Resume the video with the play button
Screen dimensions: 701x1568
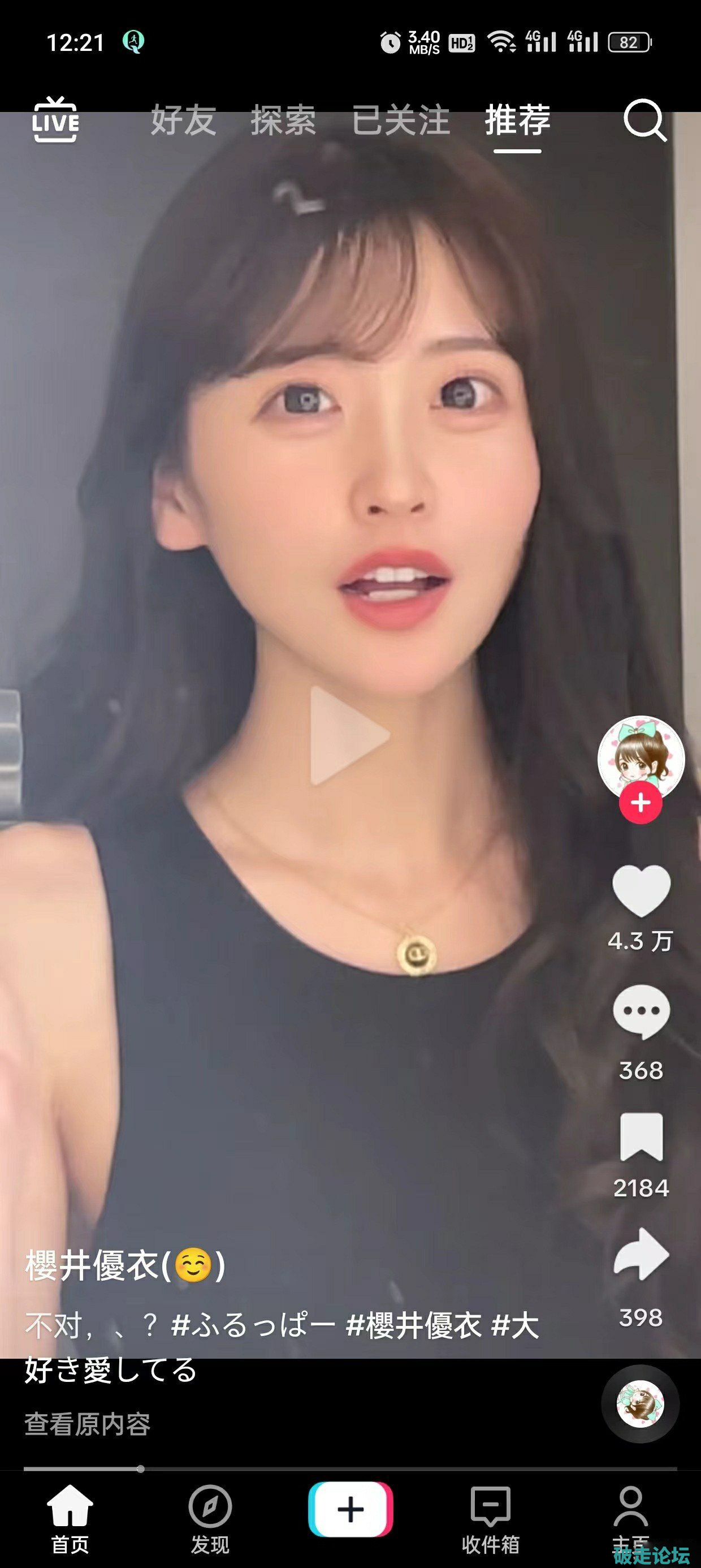click(349, 735)
